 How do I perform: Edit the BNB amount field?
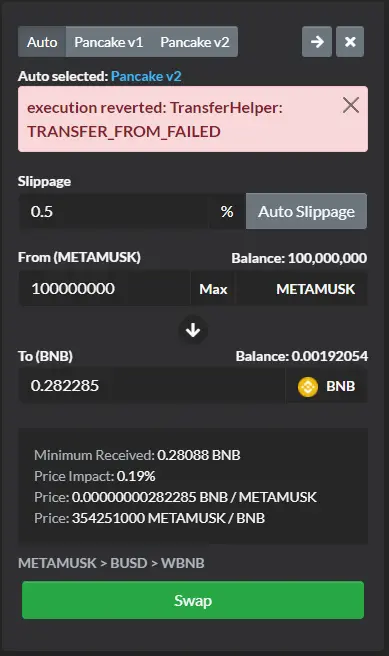(152, 385)
